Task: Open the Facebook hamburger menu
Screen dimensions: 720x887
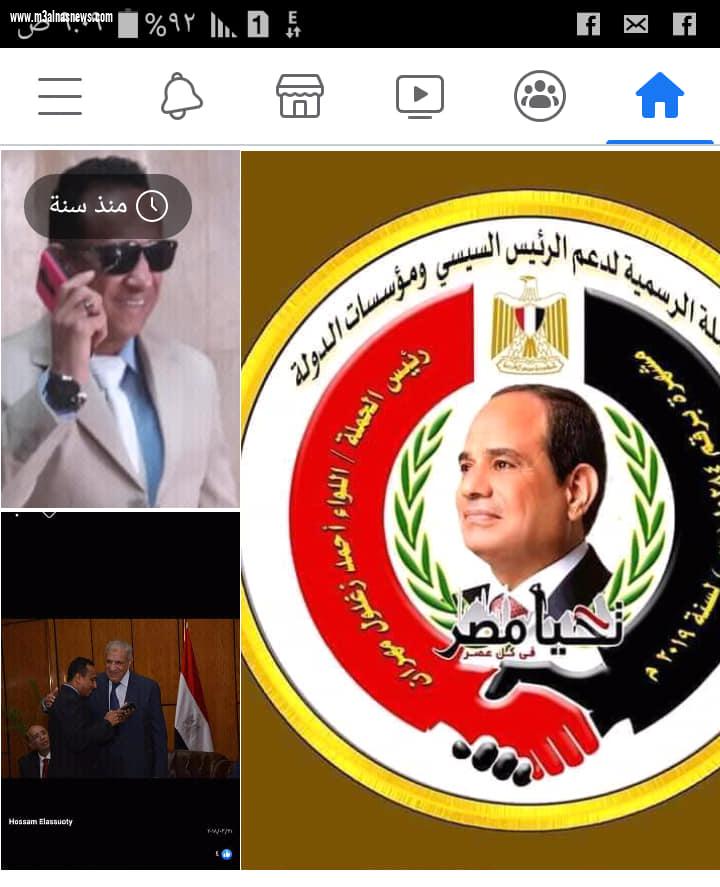Action: [60, 96]
